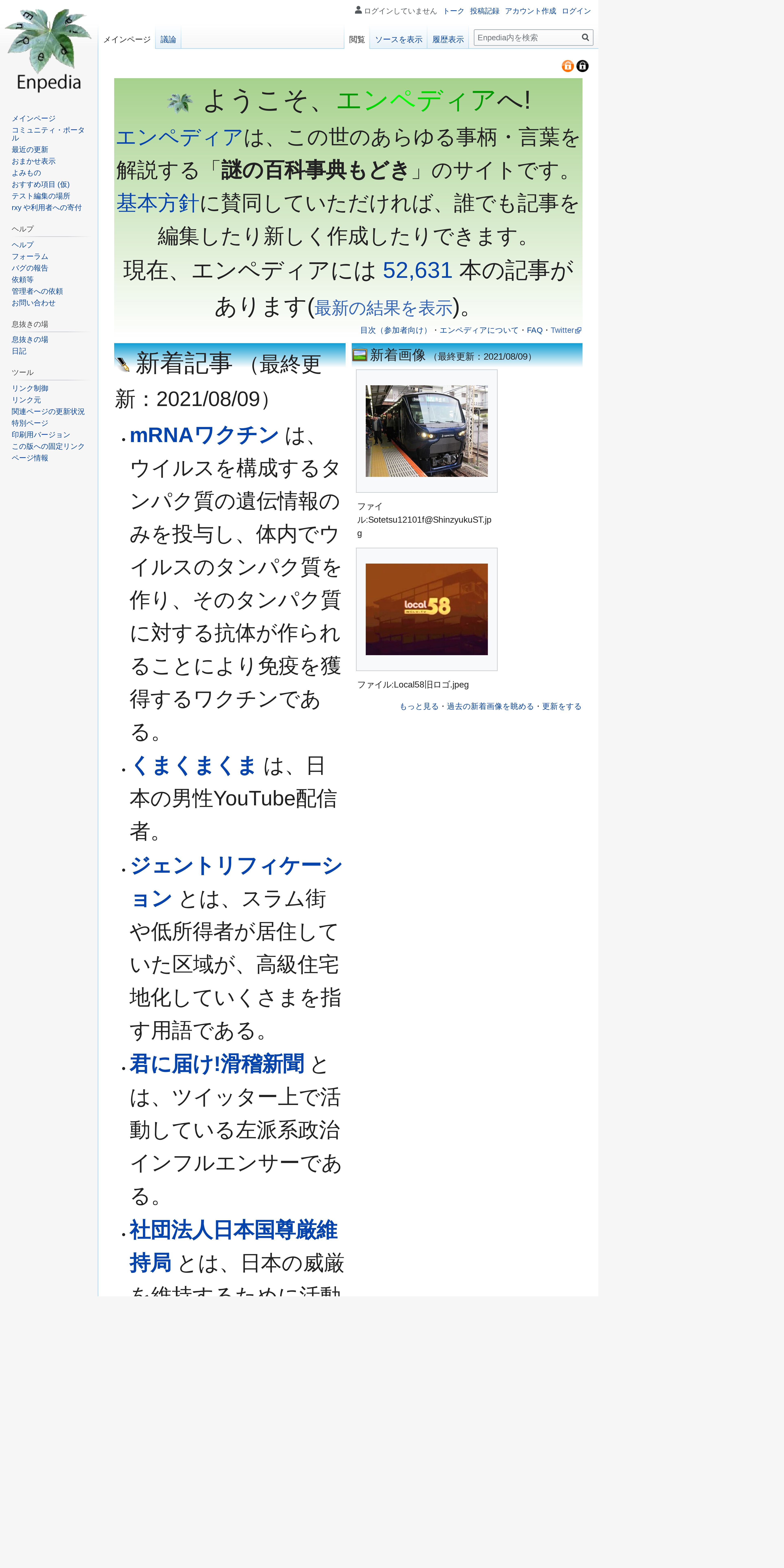Open the Sotetsu train image thumbnail
The image size is (784, 1568).
(x=427, y=431)
